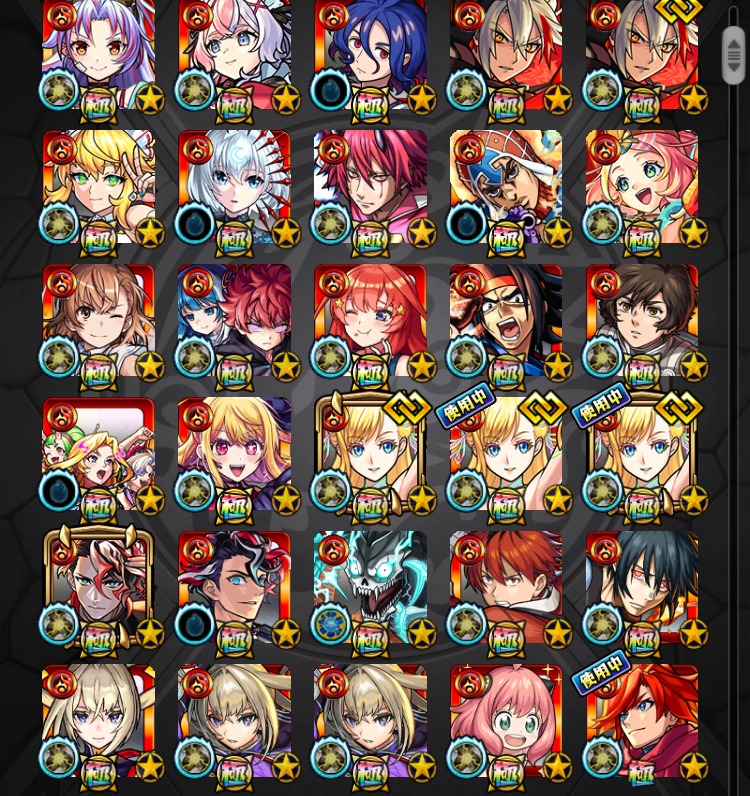This screenshot has width=750, height=796.
Task: Choose the in-use red-haired character in red coat
Action: 642,722
